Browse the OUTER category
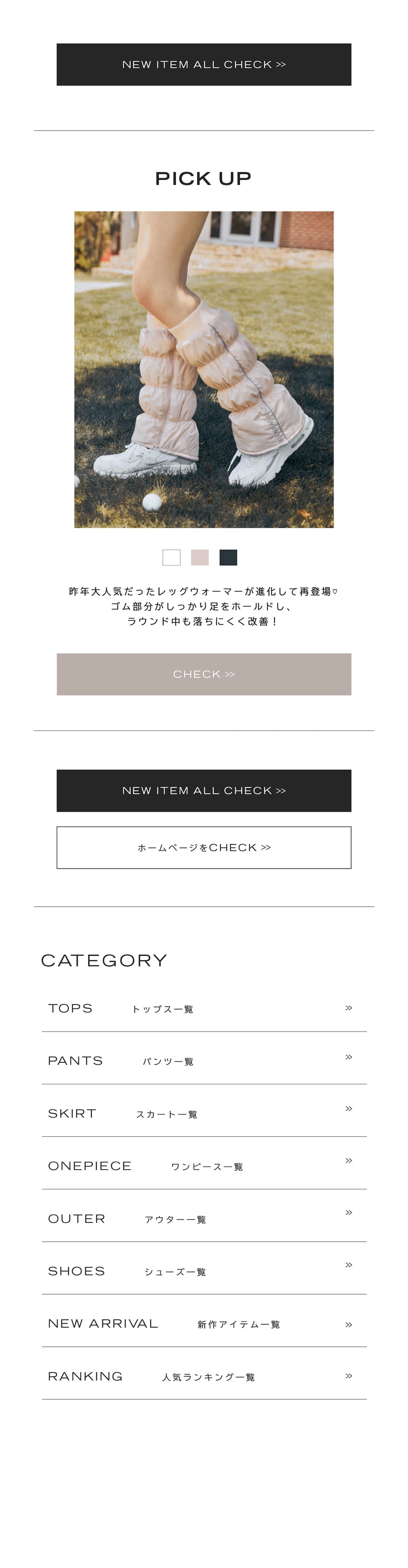Viewport: 408px width, 1568px height. point(204,1218)
